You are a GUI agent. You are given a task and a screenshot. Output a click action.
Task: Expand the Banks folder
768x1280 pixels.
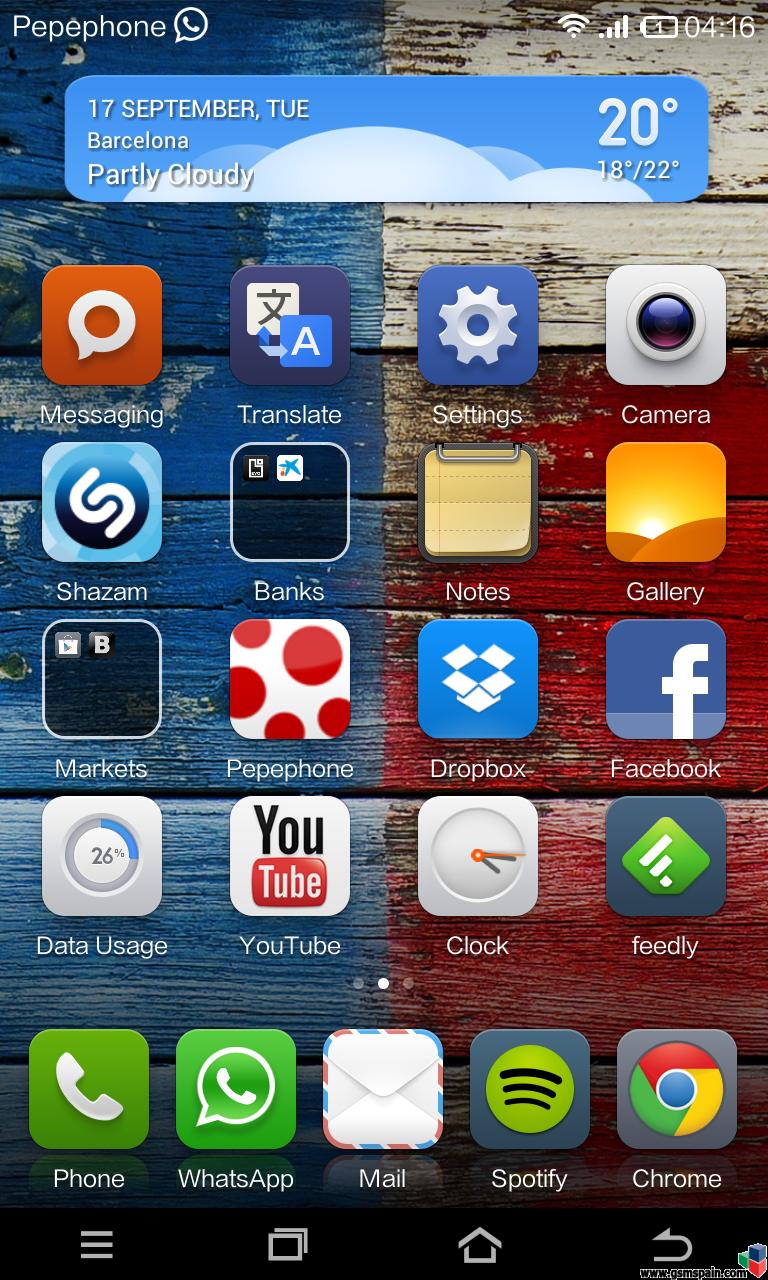(290, 502)
